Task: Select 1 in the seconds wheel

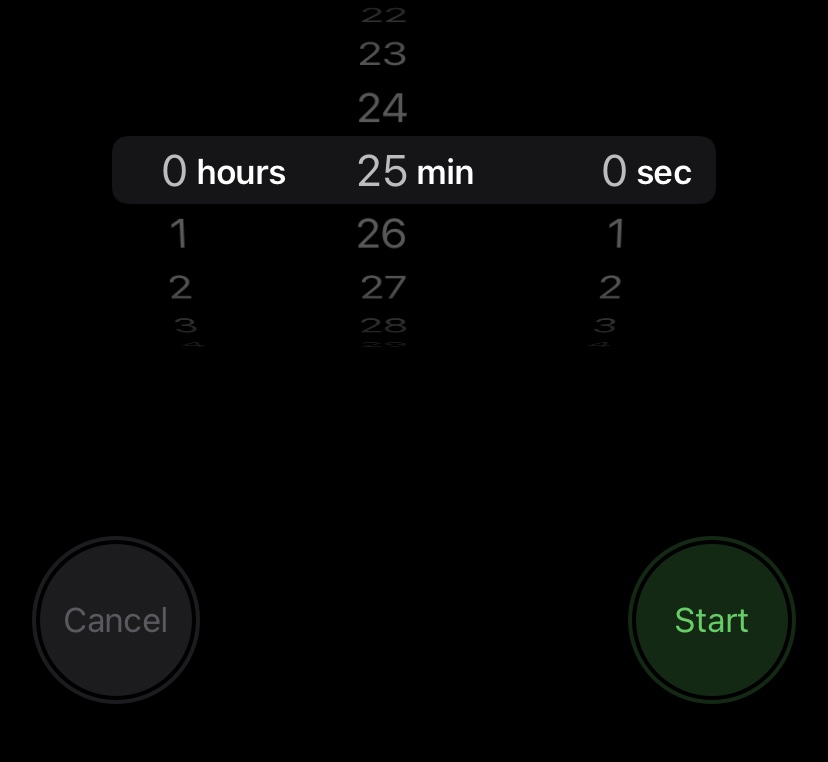Action: pyautogui.click(x=616, y=235)
